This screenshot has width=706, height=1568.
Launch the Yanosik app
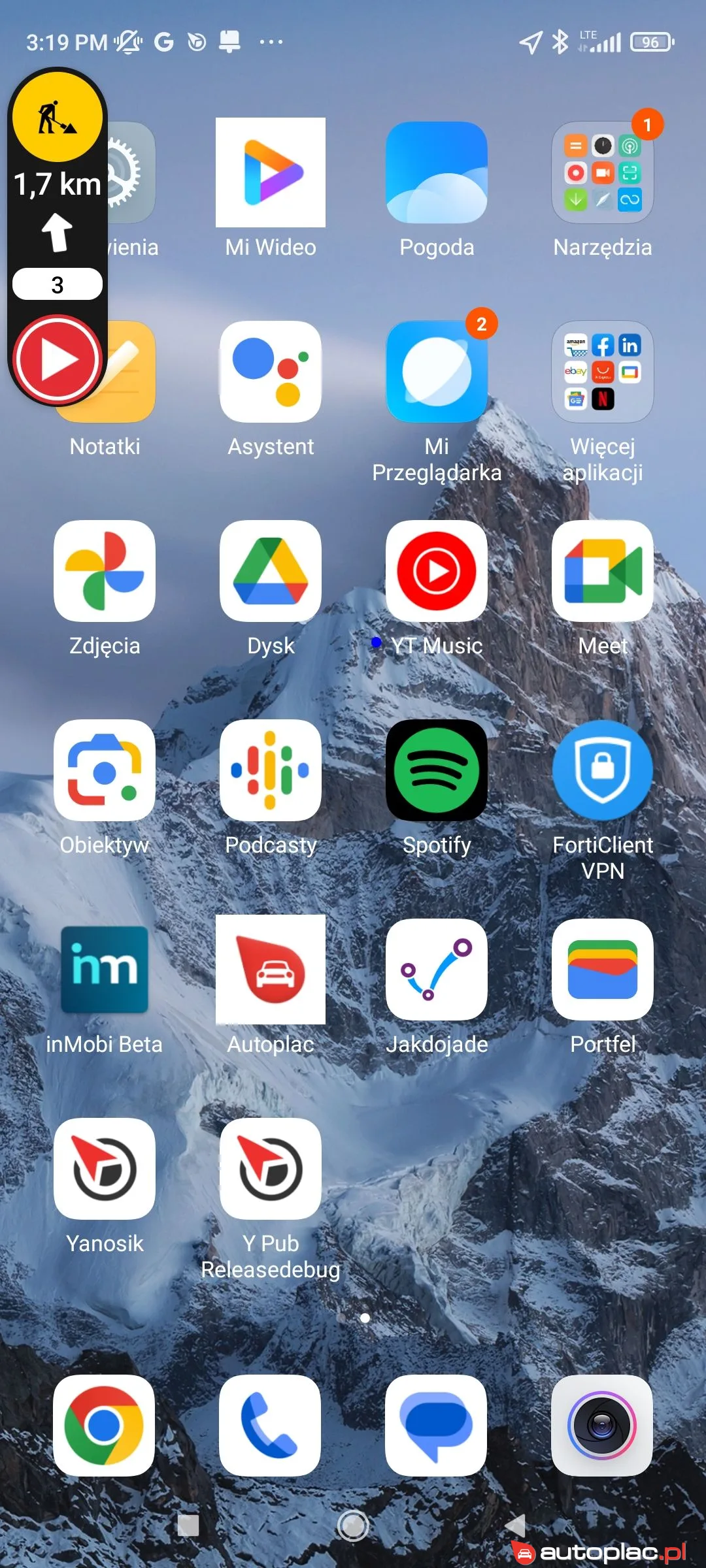tap(105, 1169)
